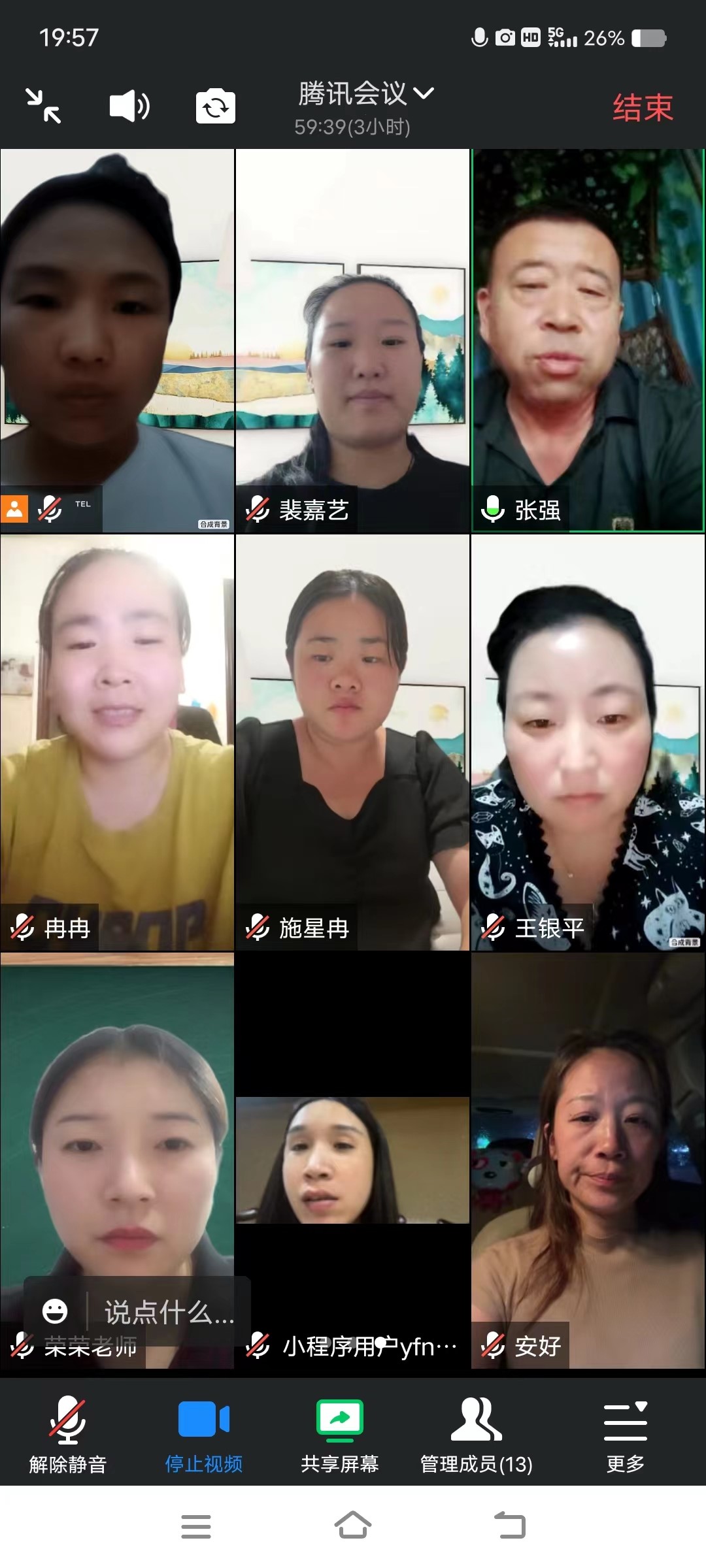Select 张强's video tile

click(588, 340)
